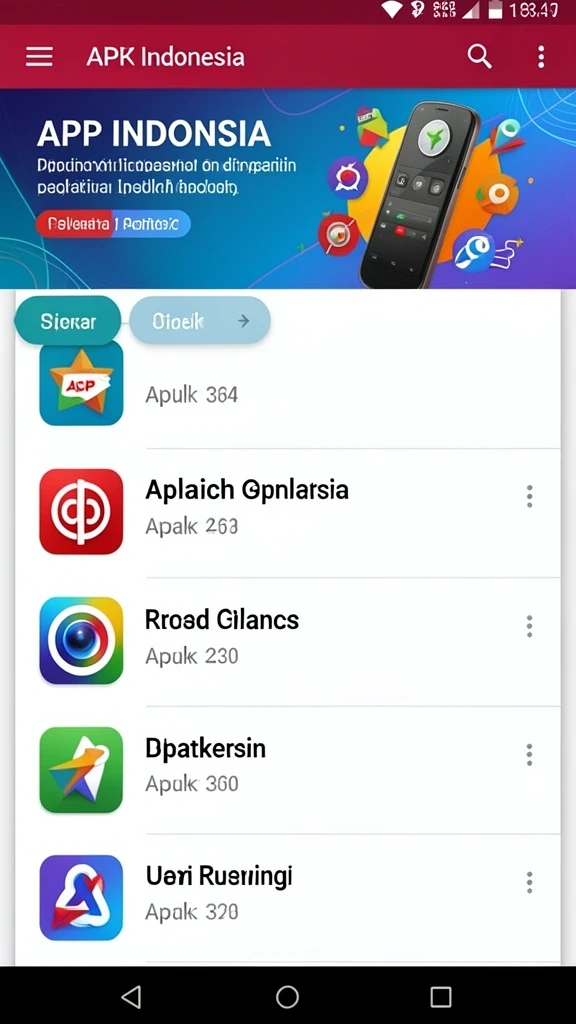
Task: Tap the Oioeik chip with arrow
Action: click(200, 321)
